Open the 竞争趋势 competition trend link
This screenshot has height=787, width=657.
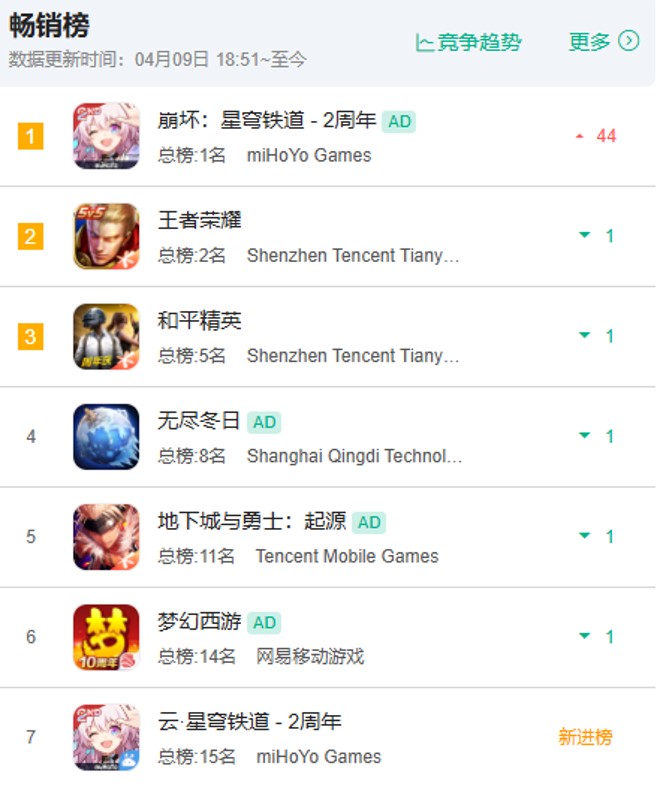coord(469,42)
